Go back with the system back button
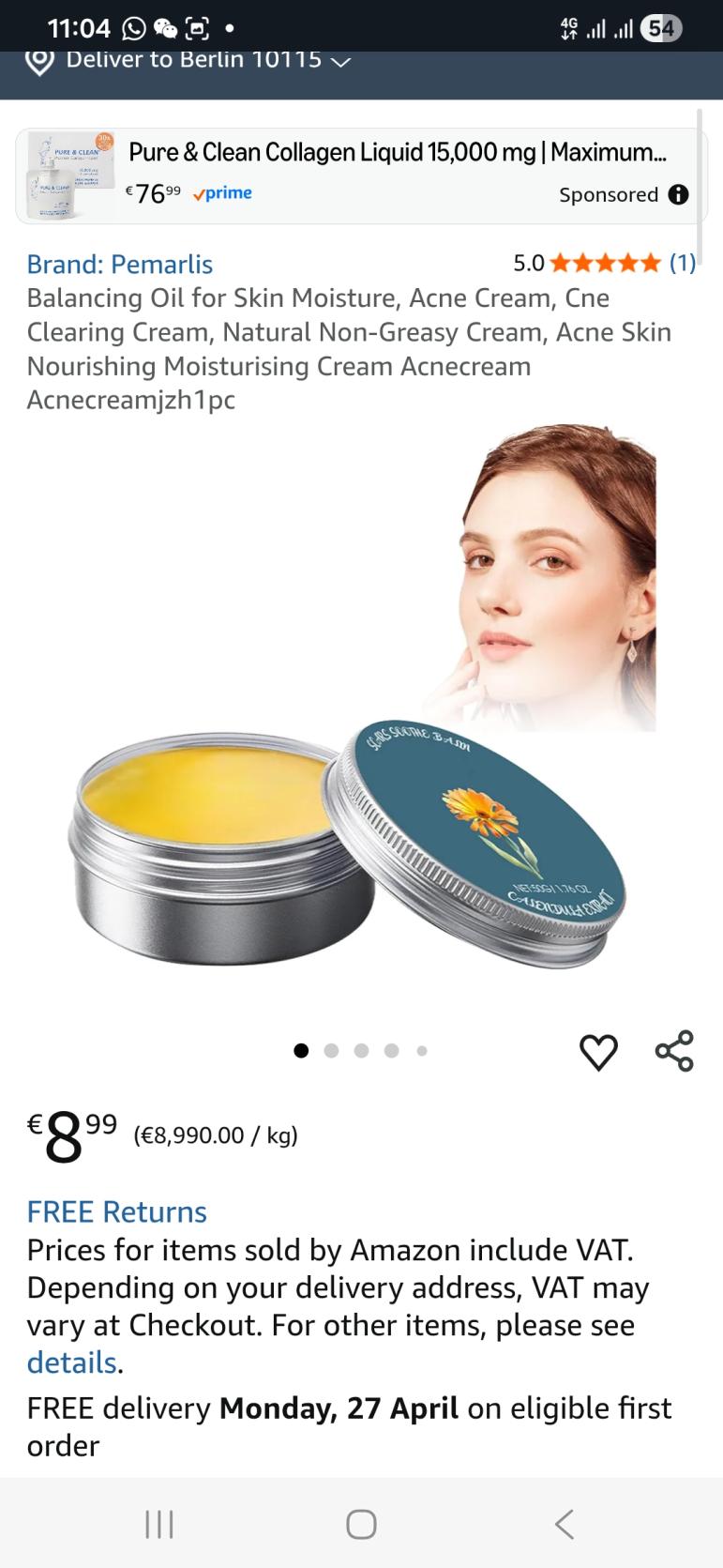The image size is (723, 1568). (x=564, y=1524)
